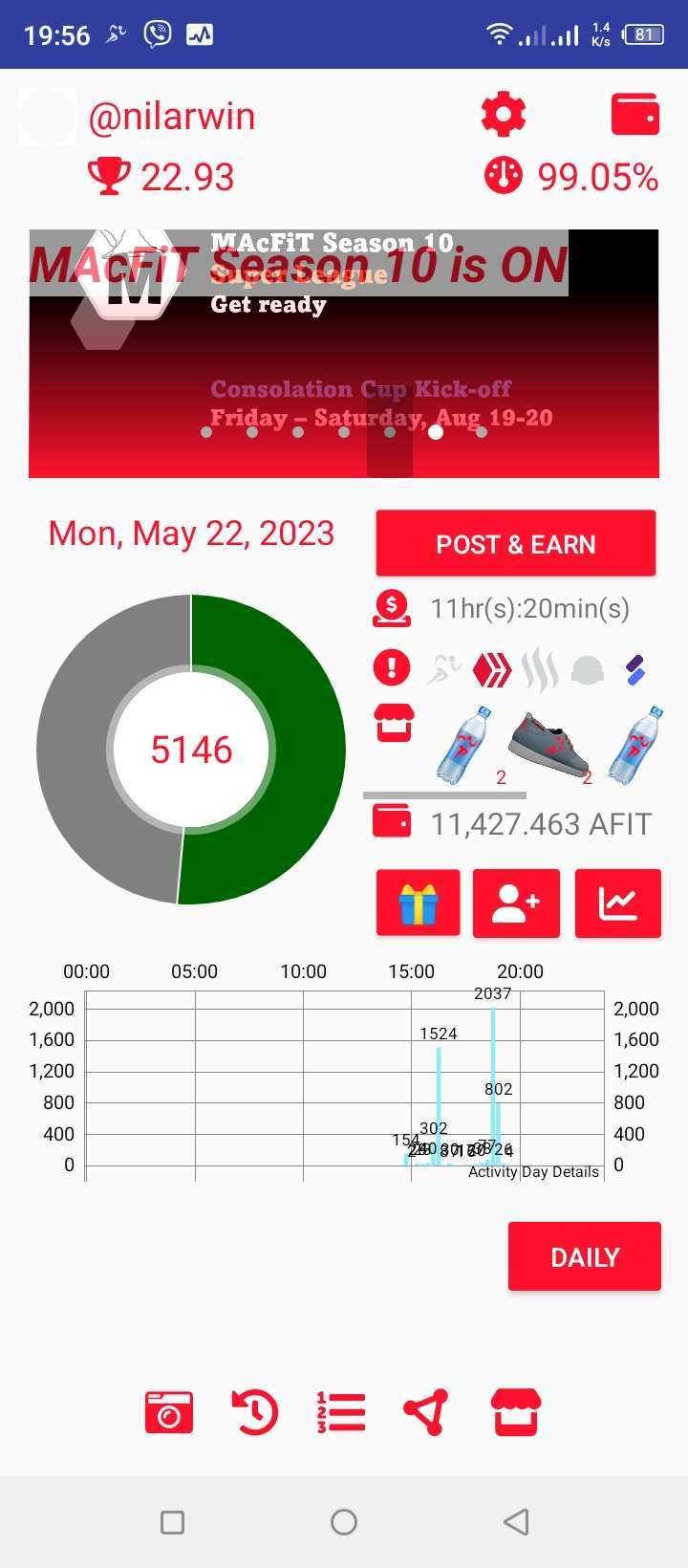The width and height of the screenshot is (688, 1568).
Task: Tap the add friend referral button
Action: (x=516, y=903)
